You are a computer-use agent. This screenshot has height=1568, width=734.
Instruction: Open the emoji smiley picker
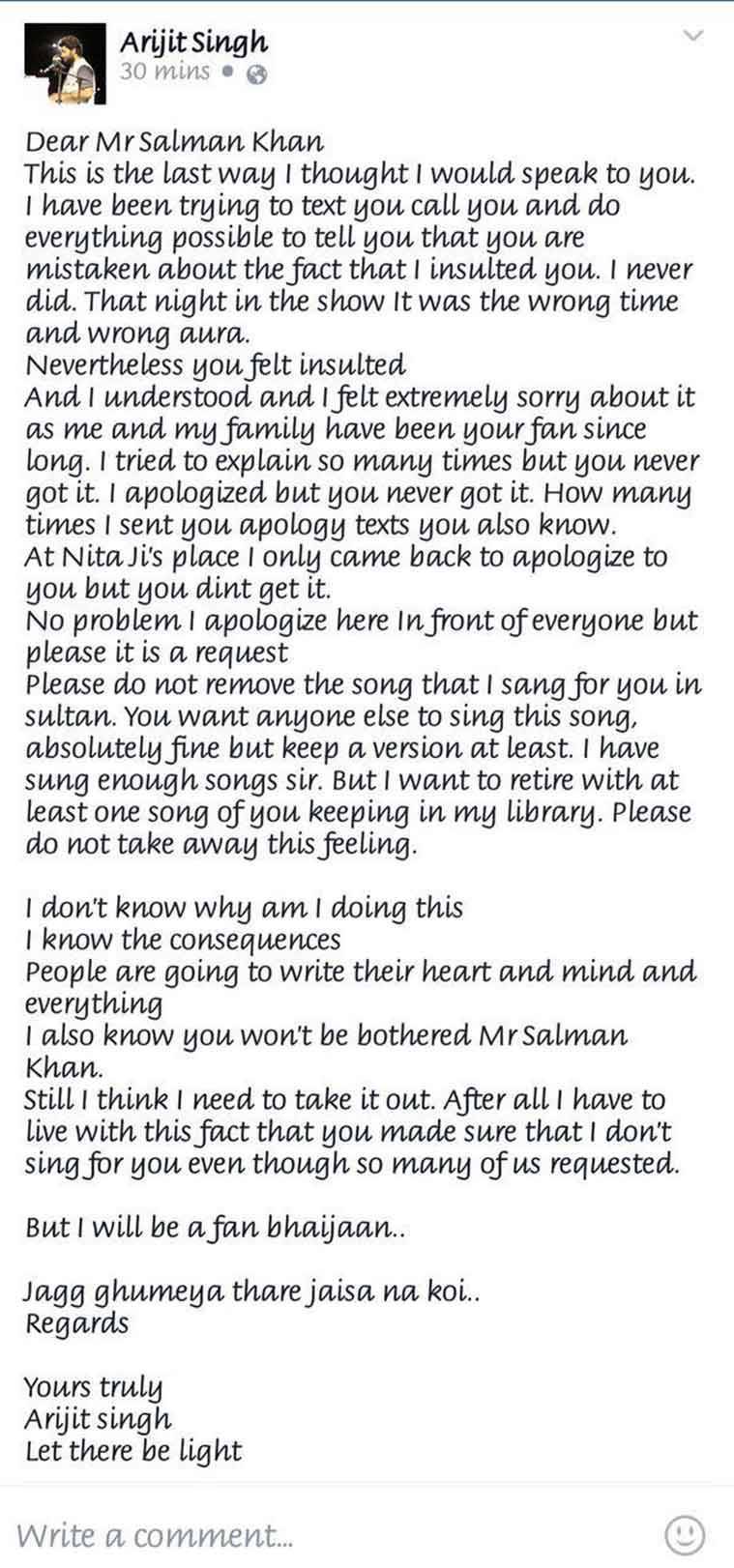coord(685,1534)
